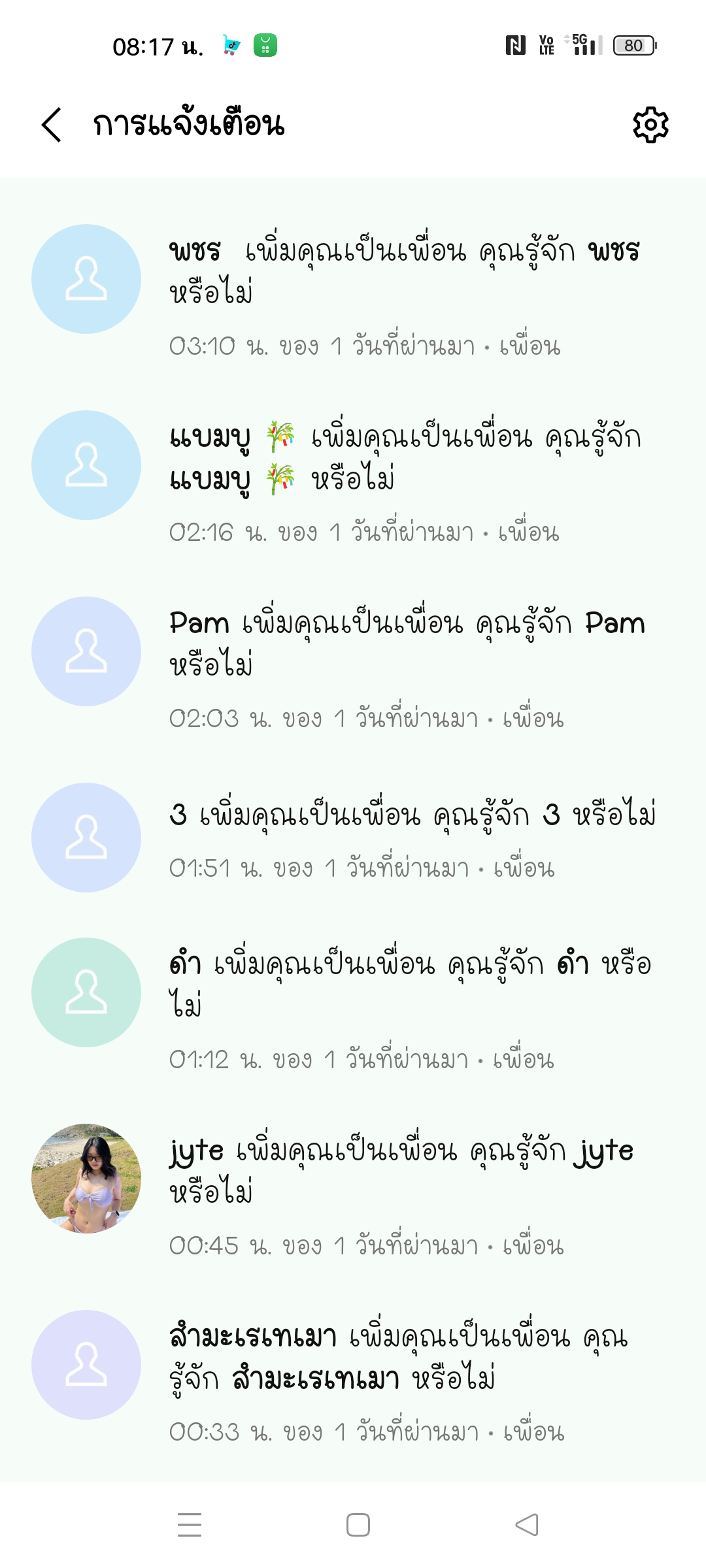Image resolution: width=706 pixels, height=1568 pixels.
Task: Go back from the การแจ้งเตือน screen
Action: pos(52,125)
